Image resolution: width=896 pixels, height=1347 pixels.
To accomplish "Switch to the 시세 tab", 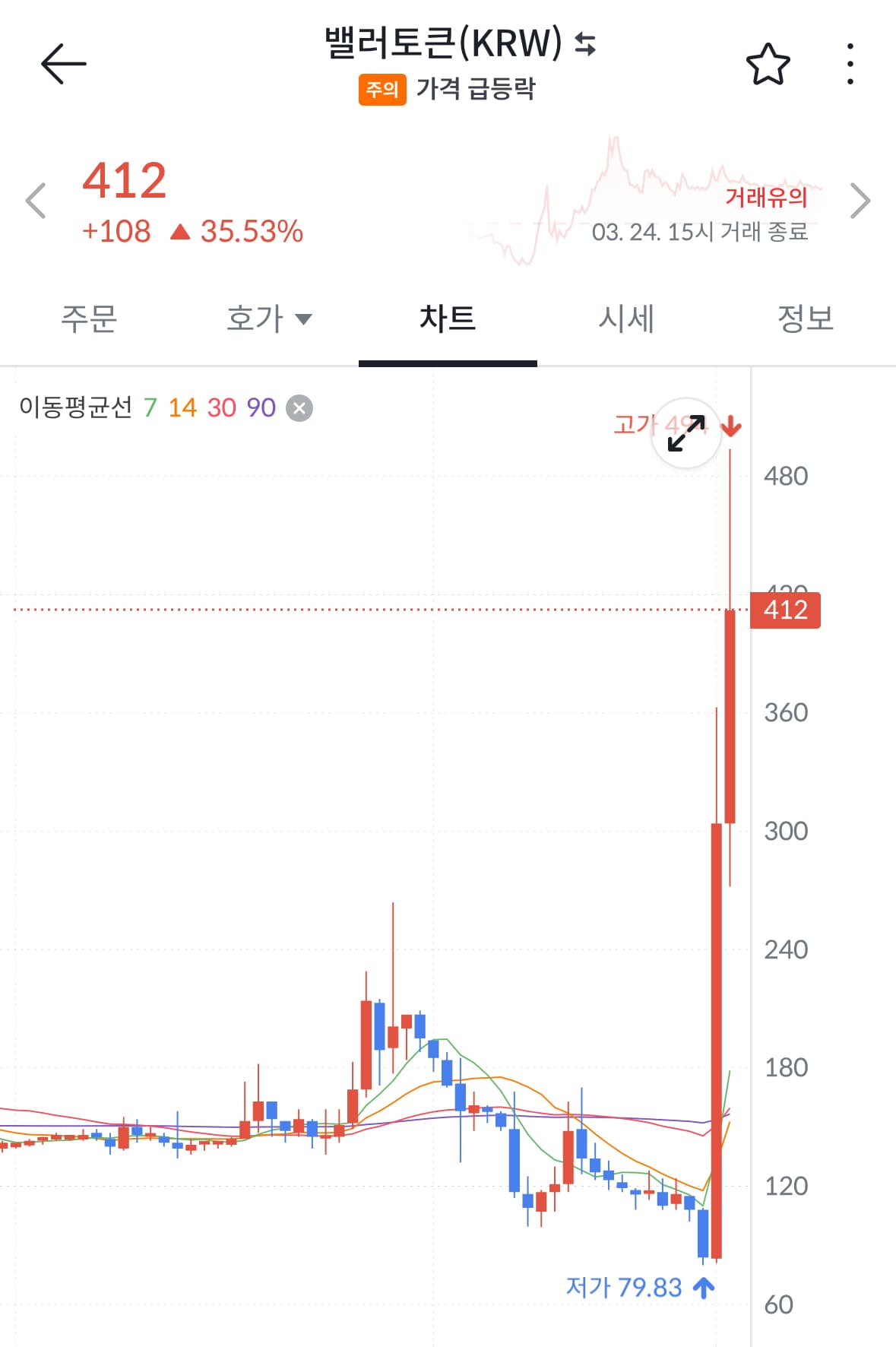I will tap(626, 318).
